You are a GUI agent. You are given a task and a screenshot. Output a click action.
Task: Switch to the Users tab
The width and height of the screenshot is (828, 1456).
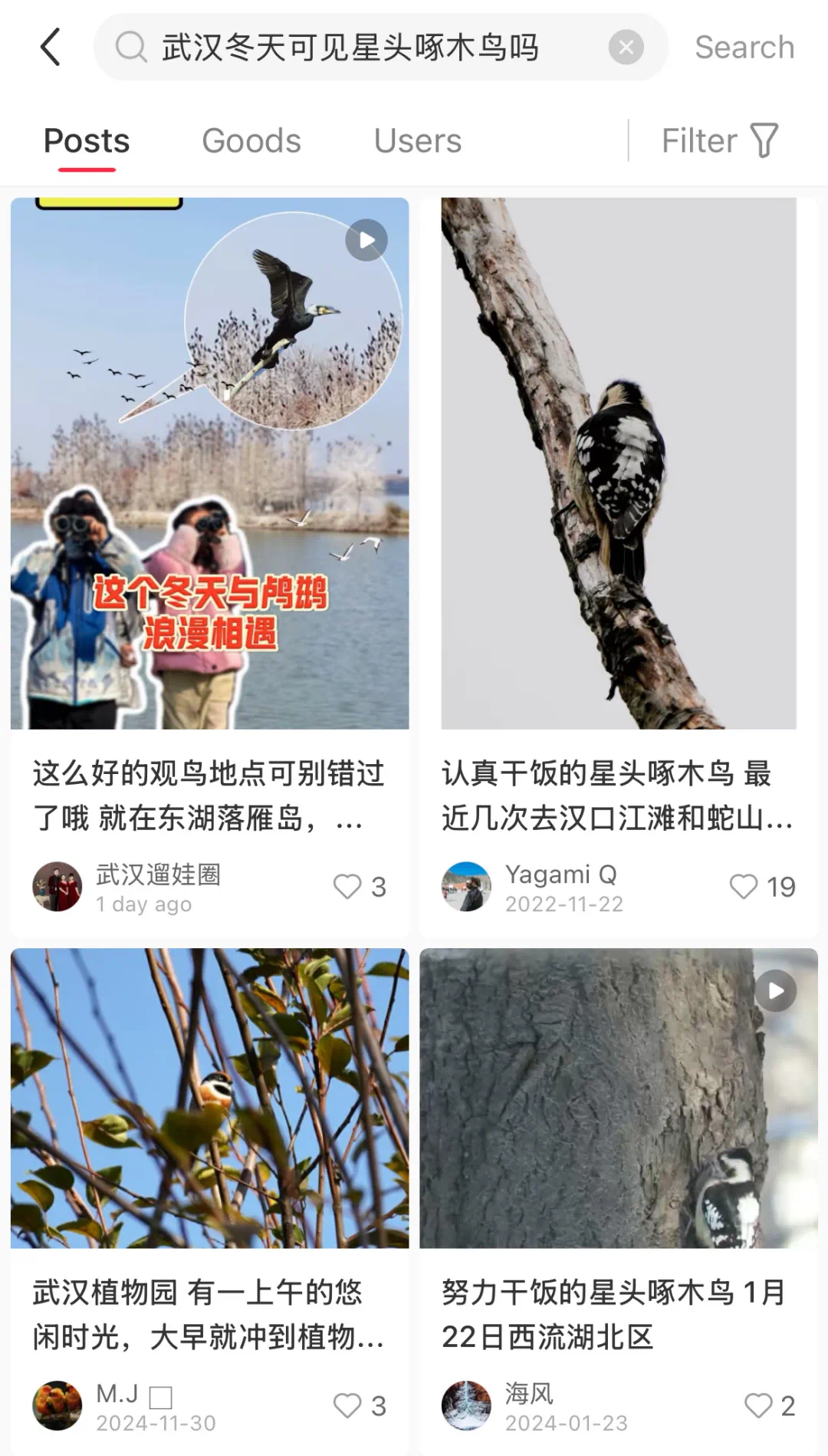coord(418,141)
